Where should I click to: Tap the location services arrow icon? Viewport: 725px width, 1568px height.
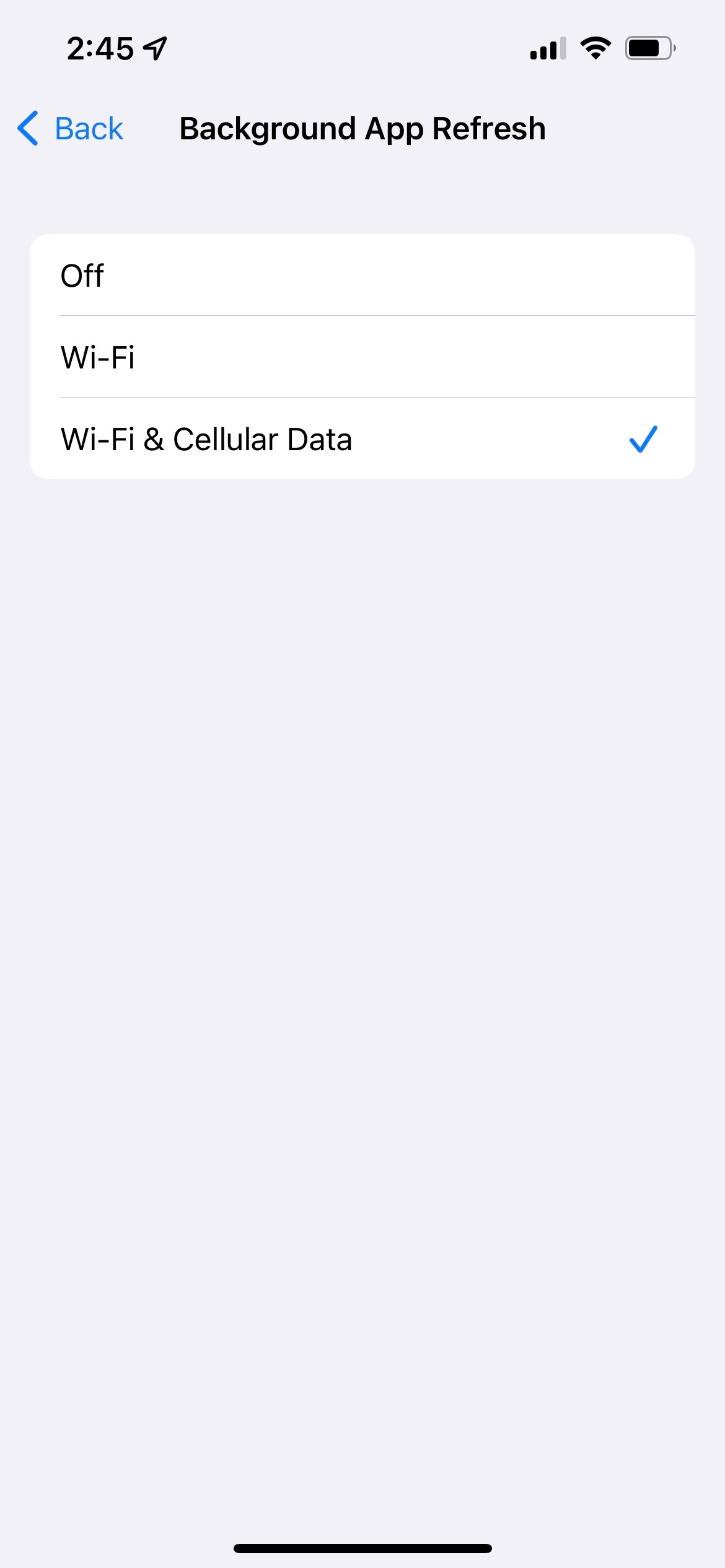(x=154, y=47)
